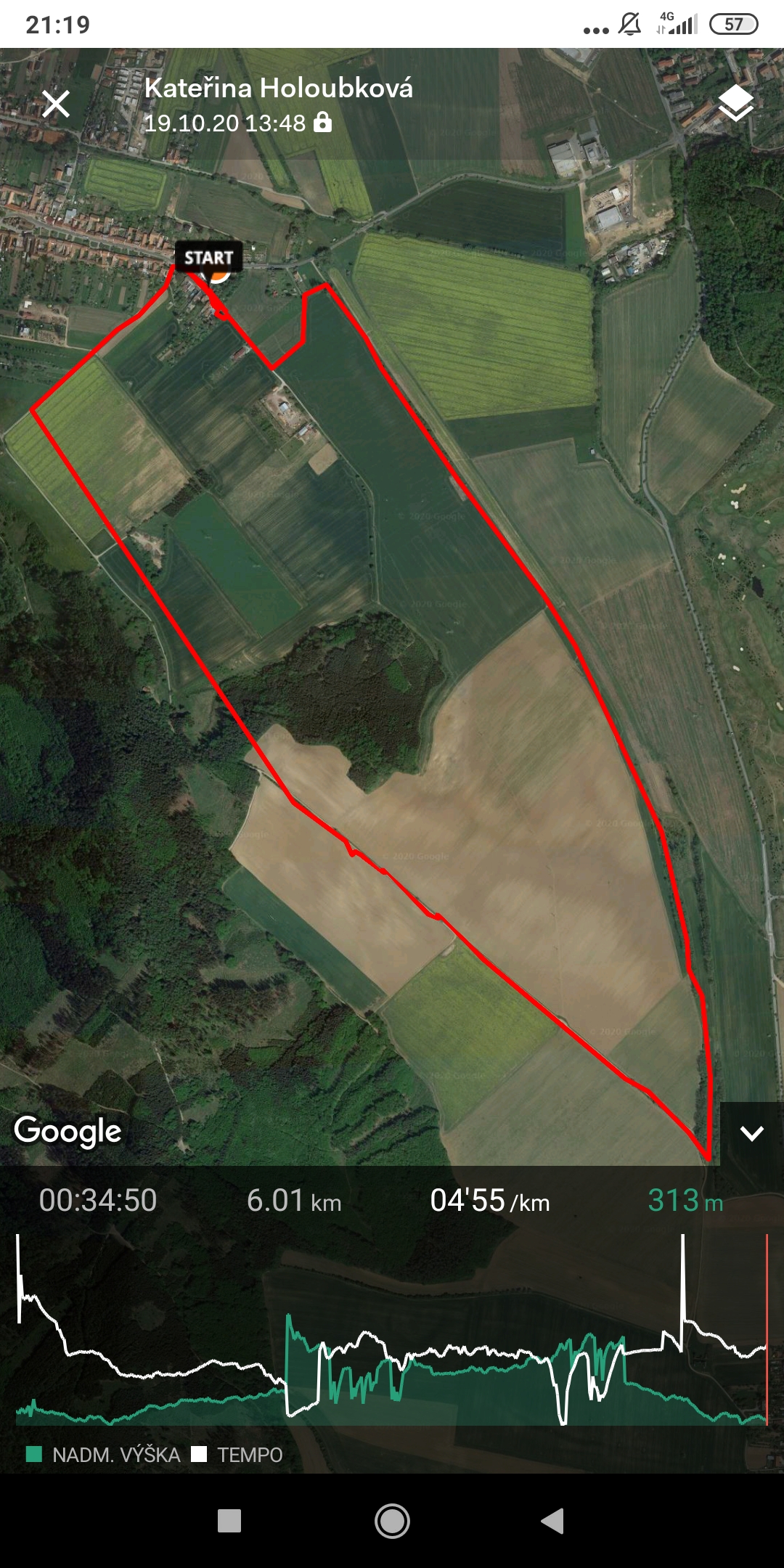Toggle the NADM. VÝŠKA elevation graph

click(x=103, y=1454)
